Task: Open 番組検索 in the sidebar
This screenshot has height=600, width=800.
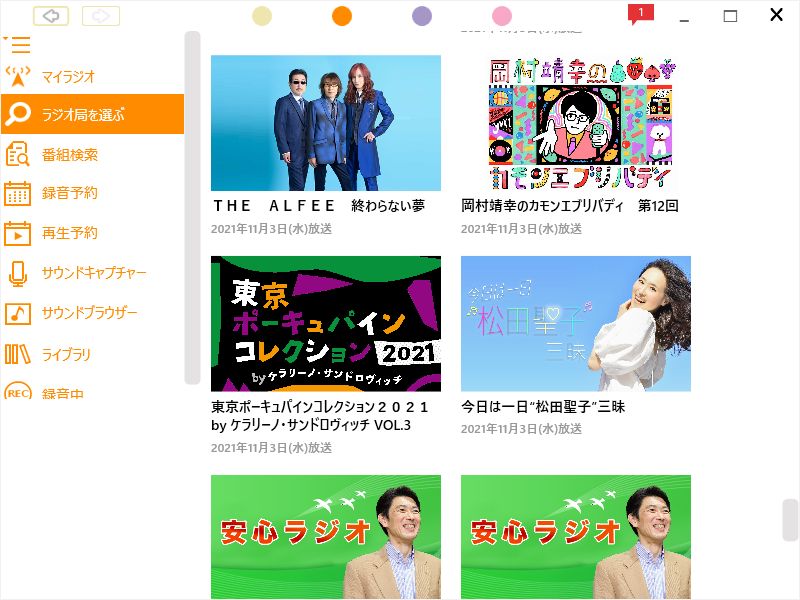Action: point(69,154)
